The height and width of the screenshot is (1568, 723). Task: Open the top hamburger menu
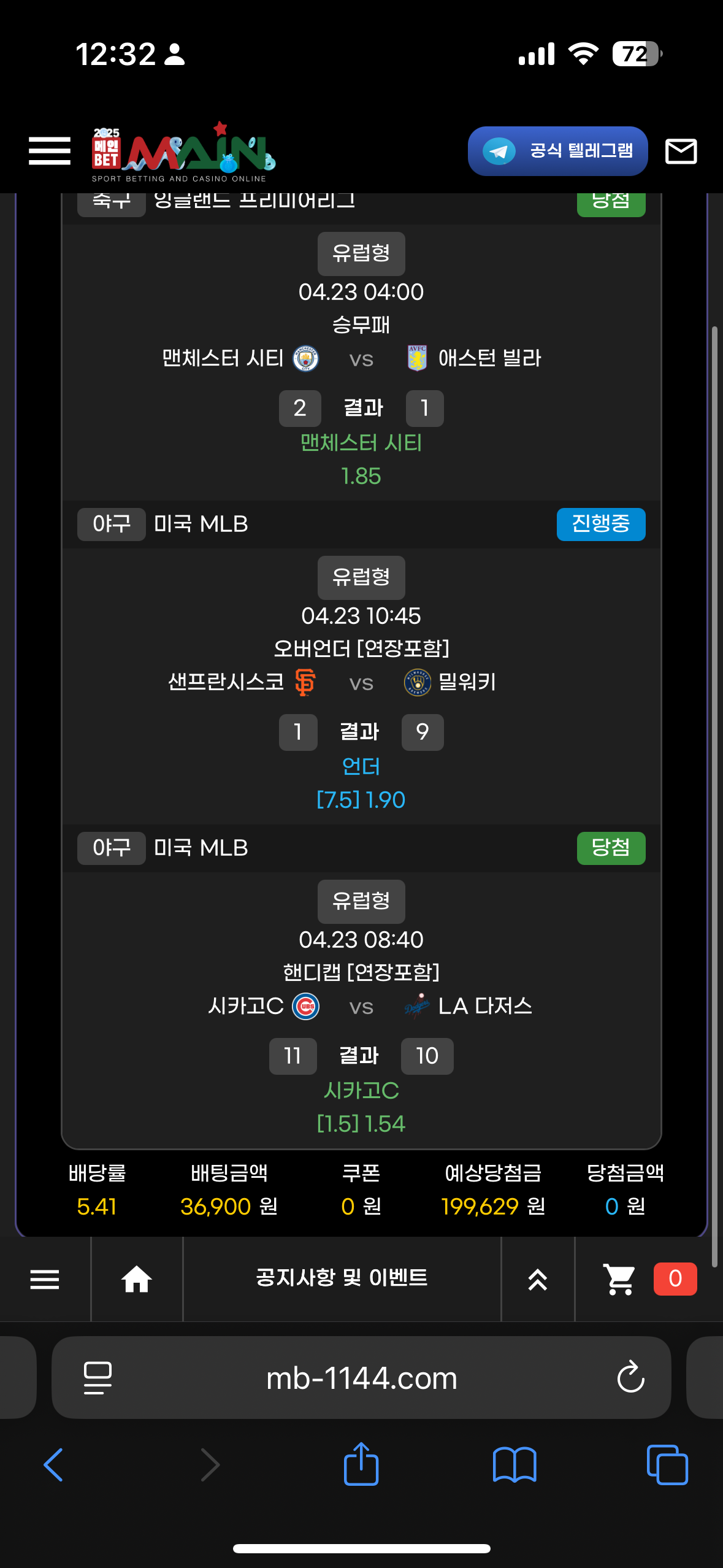pos(50,151)
